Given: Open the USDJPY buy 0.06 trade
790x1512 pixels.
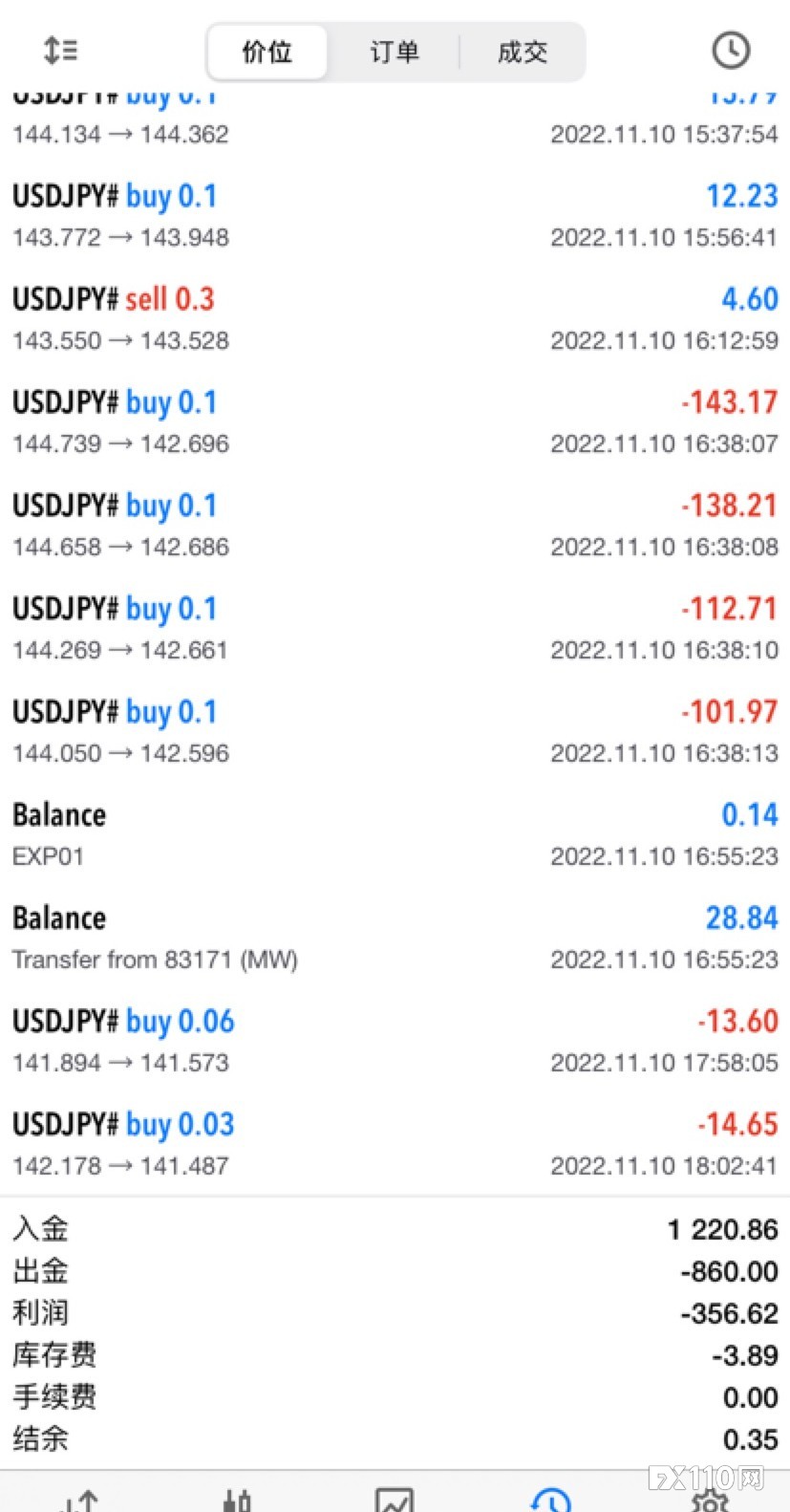Looking at the screenshot, I should click(395, 1041).
